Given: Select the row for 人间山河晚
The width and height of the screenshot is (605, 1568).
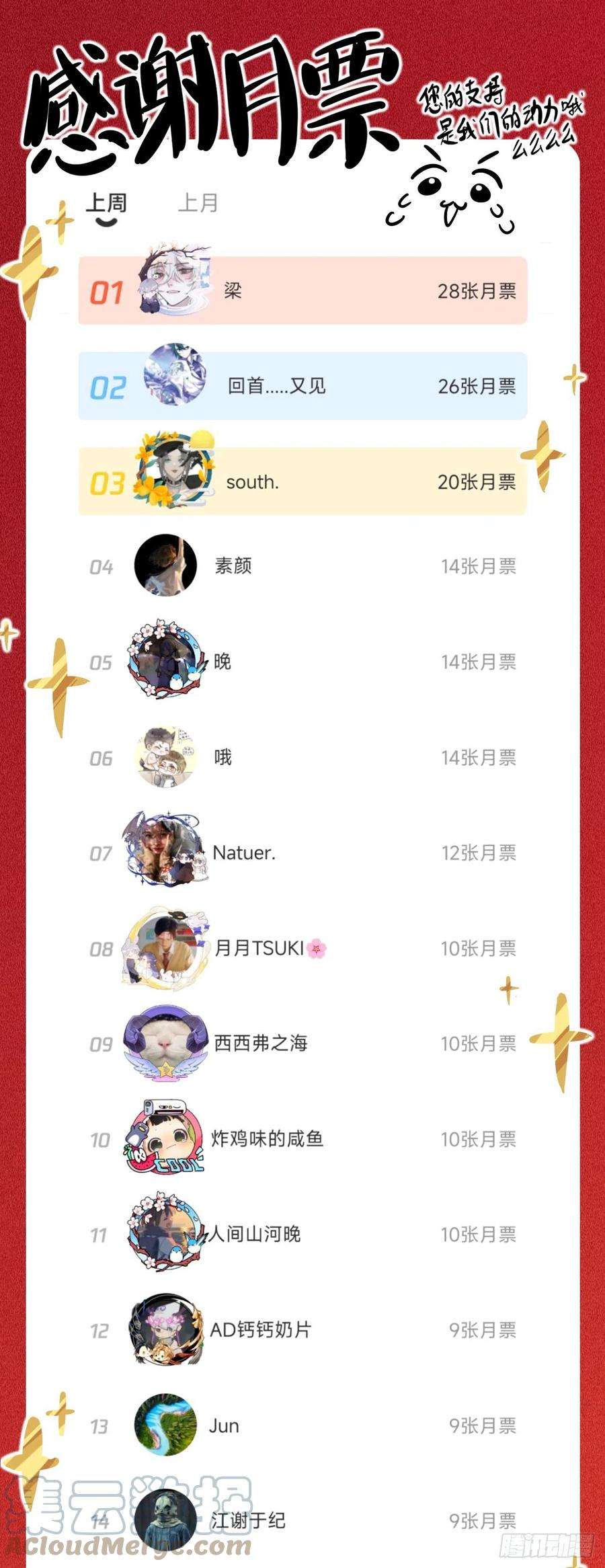Looking at the screenshot, I should click(x=302, y=1235).
